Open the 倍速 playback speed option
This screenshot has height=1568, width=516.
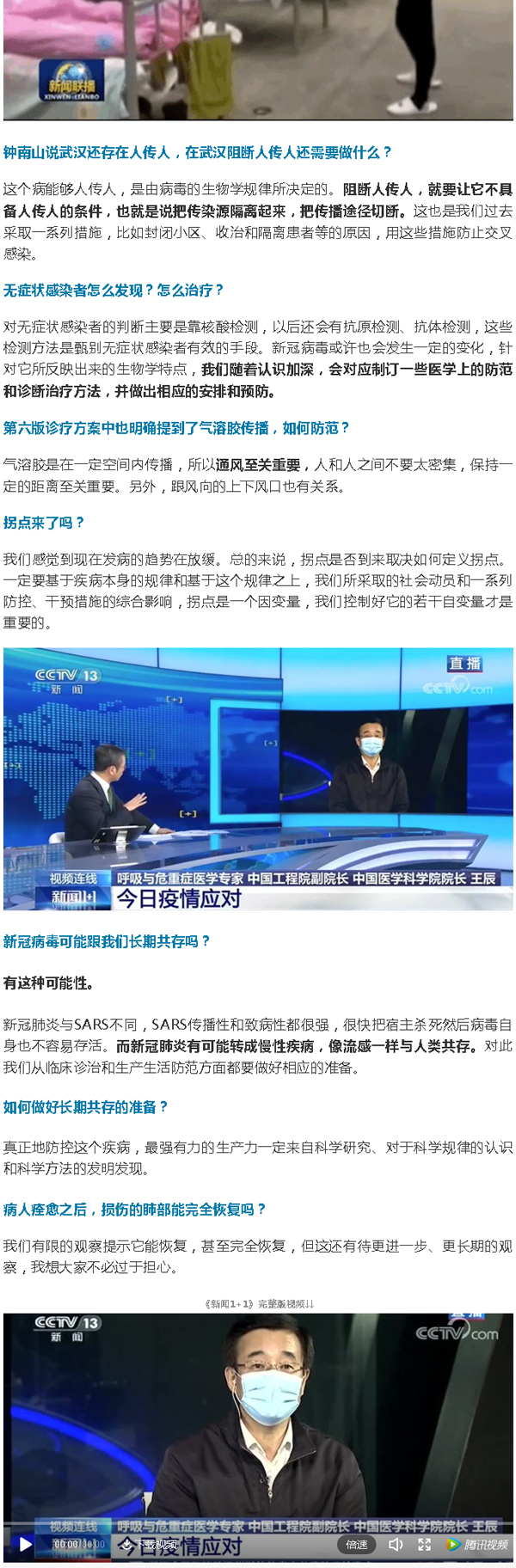tap(357, 1545)
